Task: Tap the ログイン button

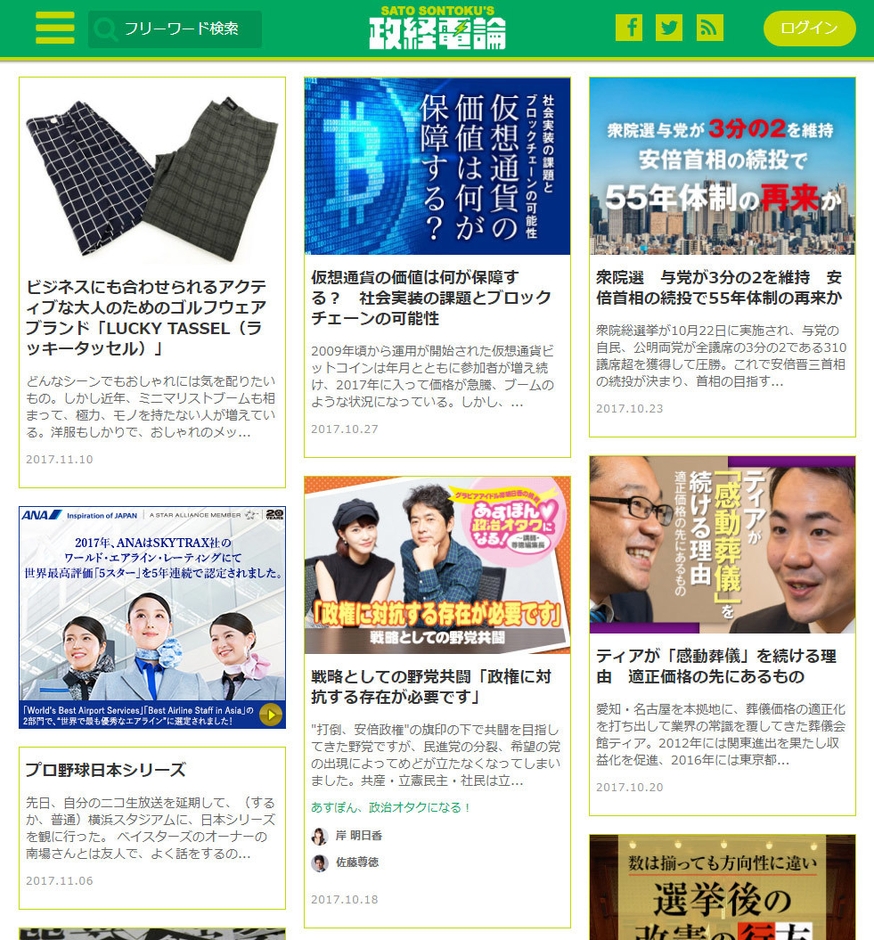Action: [x=809, y=28]
